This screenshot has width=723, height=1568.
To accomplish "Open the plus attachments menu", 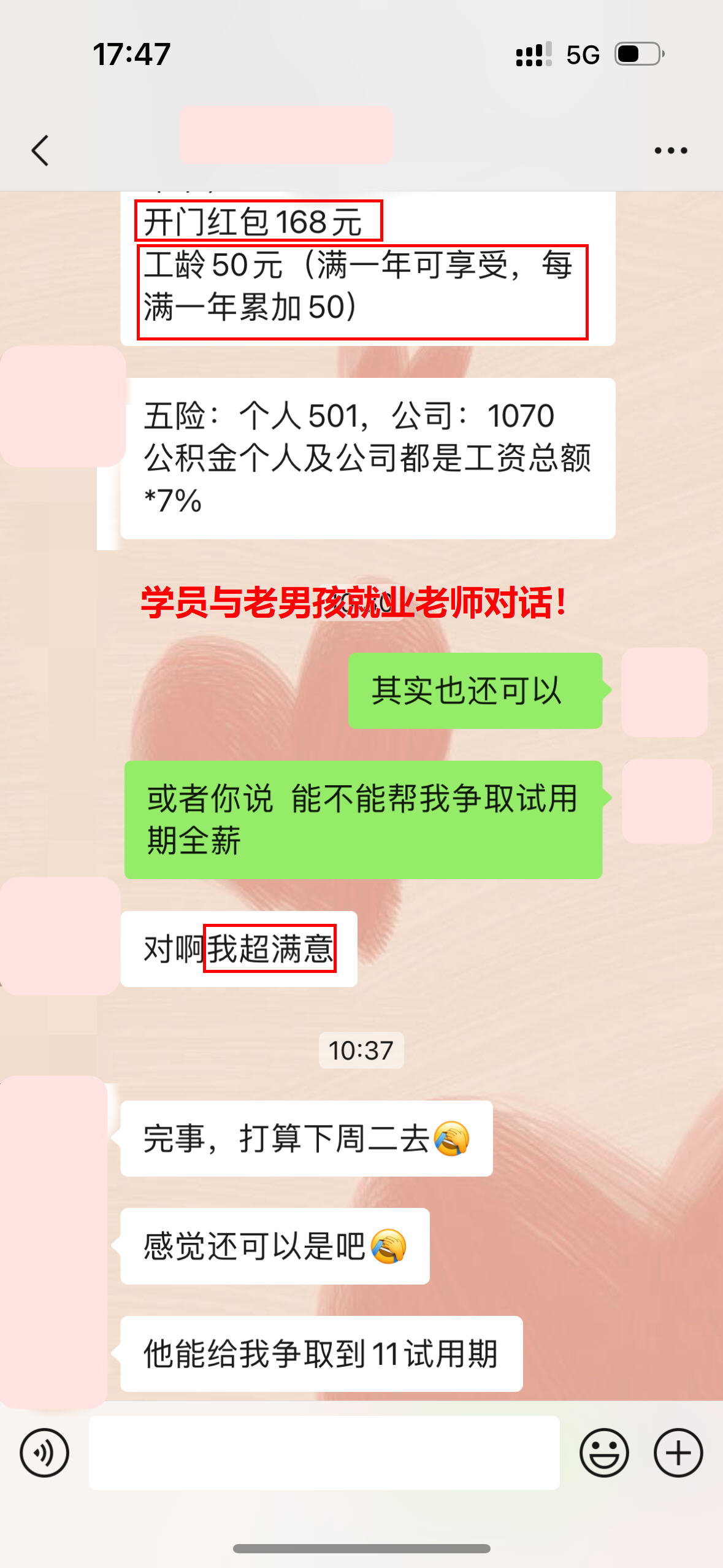I will (678, 1452).
